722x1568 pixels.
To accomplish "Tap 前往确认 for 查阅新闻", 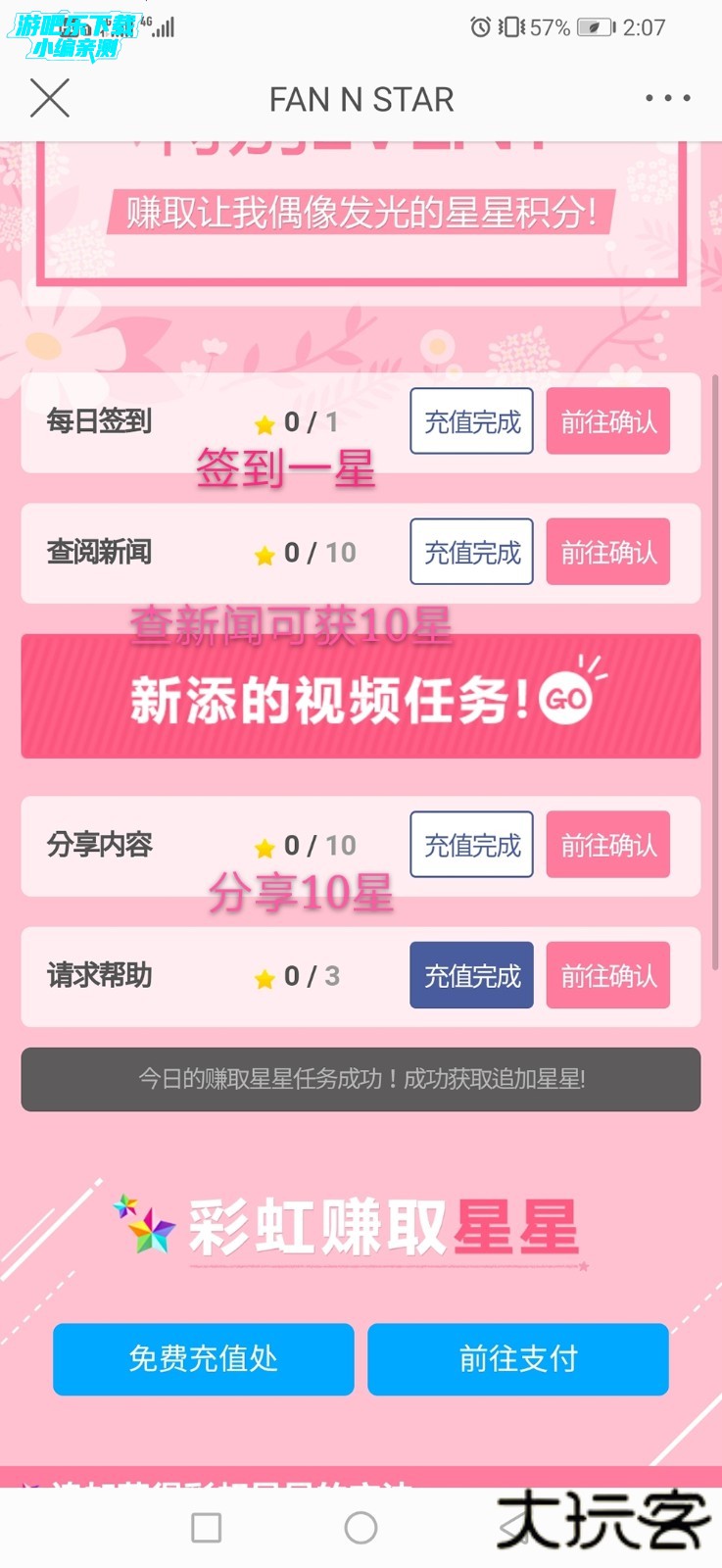I will [x=608, y=552].
